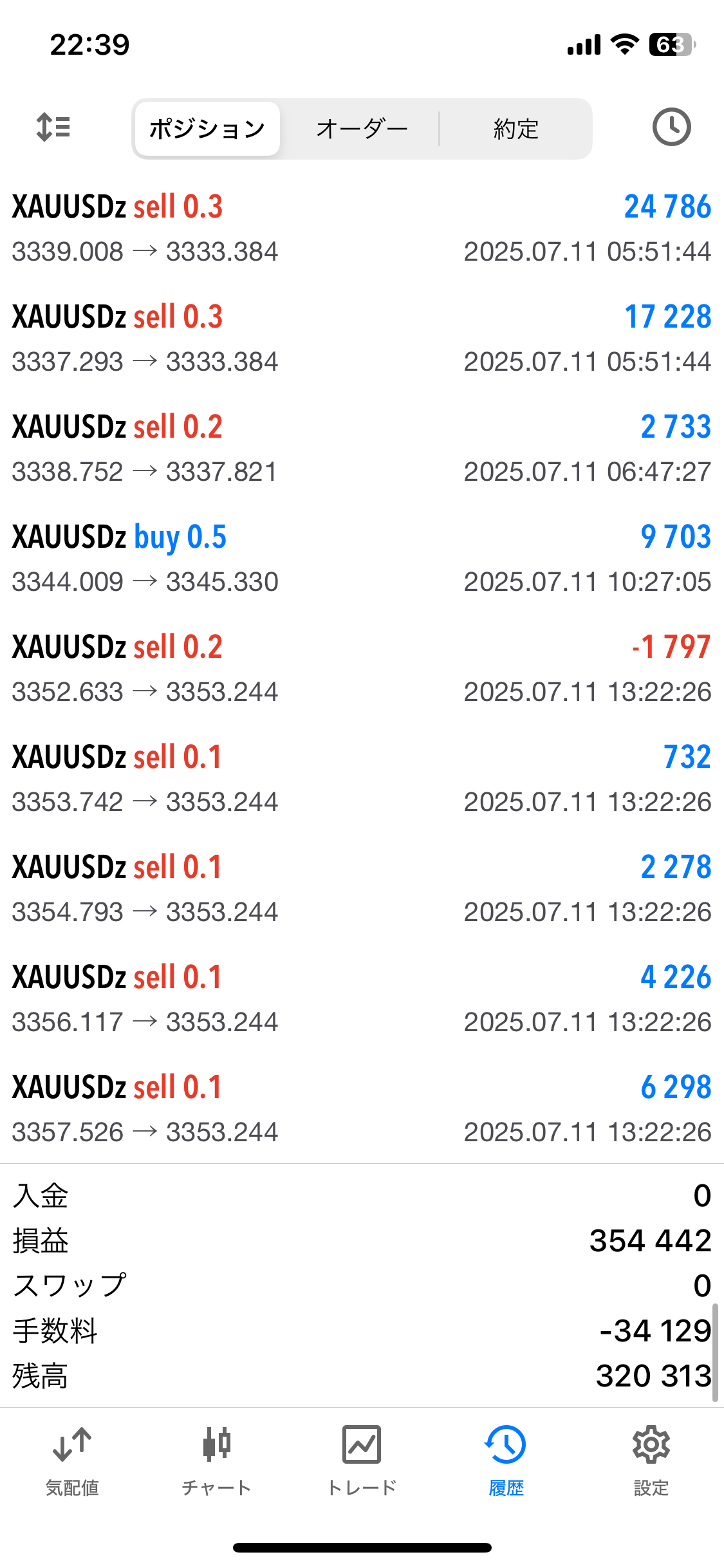Expand the sell 0.2 trade with profit 2 733
The image size is (724, 1568).
click(362, 449)
